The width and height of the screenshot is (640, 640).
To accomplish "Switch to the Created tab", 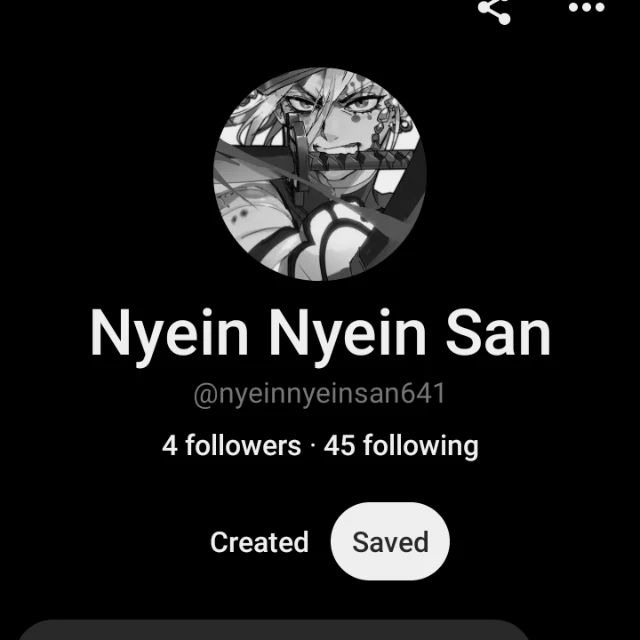I will coord(260,542).
